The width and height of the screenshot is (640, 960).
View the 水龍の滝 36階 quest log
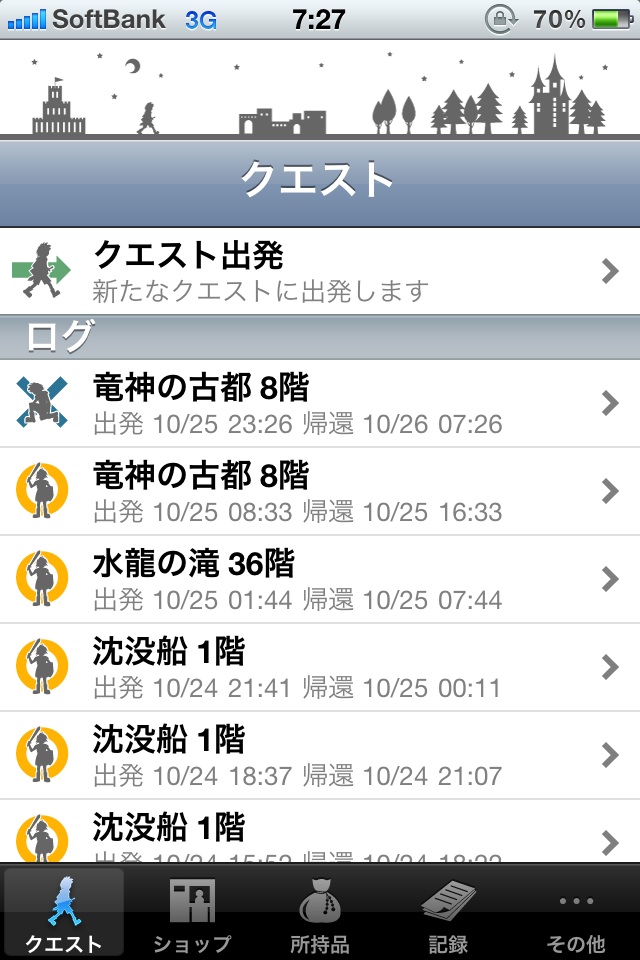[320, 579]
